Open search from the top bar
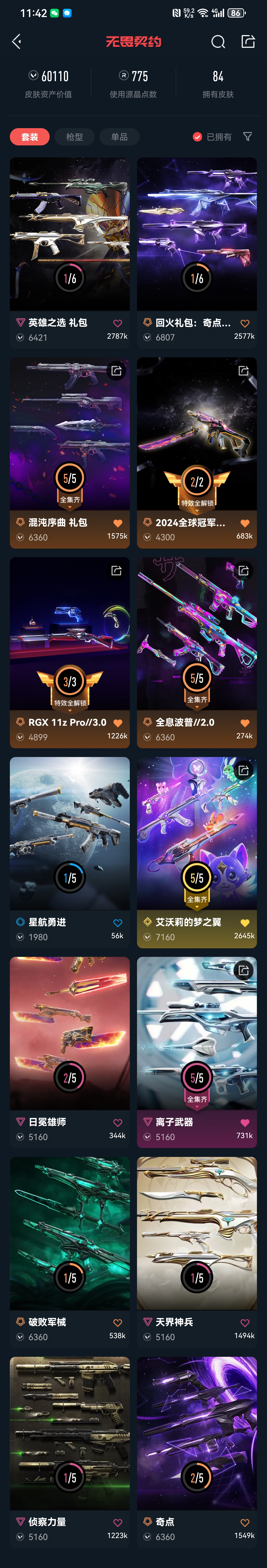Viewport: 267px width, 1568px height. pyautogui.click(x=218, y=41)
